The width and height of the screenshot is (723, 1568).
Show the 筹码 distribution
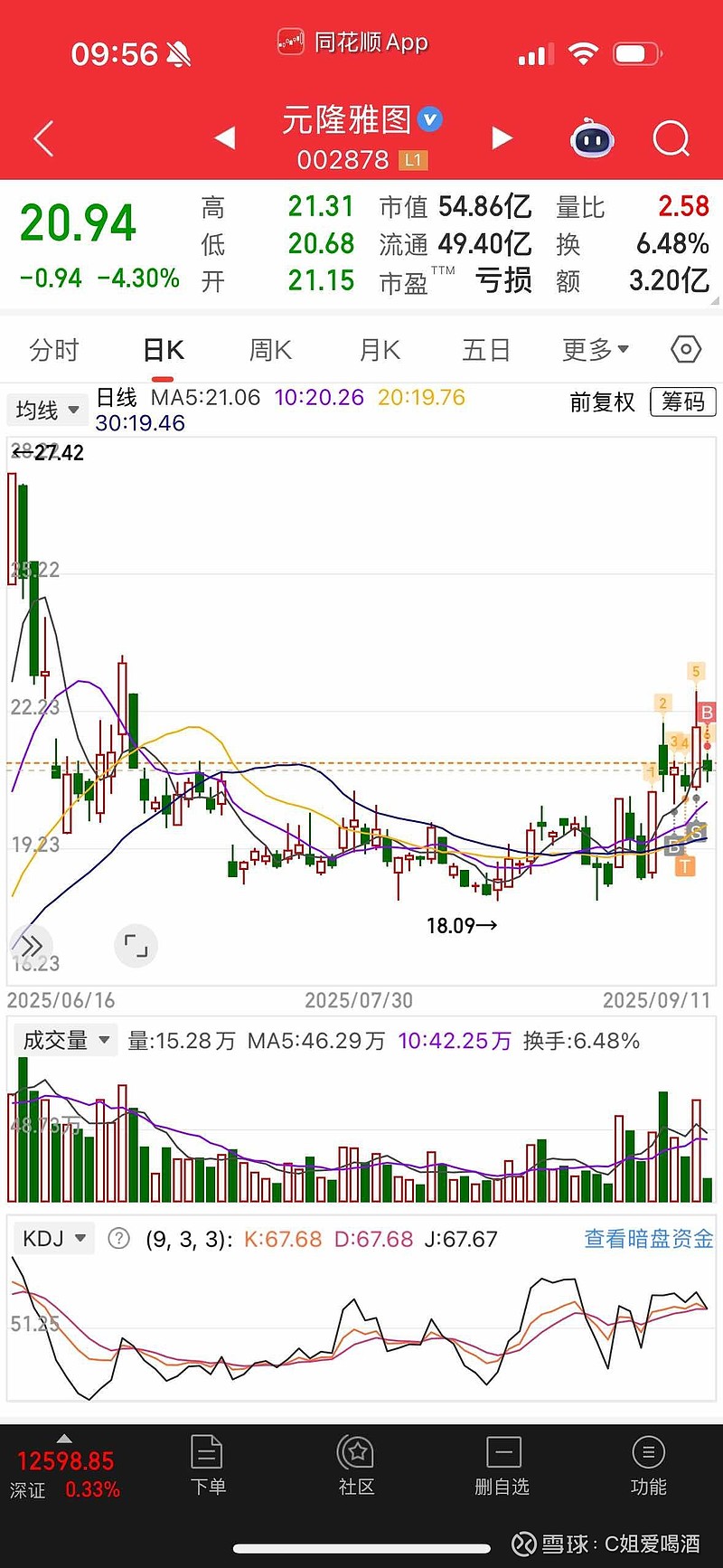pyautogui.click(x=682, y=402)
